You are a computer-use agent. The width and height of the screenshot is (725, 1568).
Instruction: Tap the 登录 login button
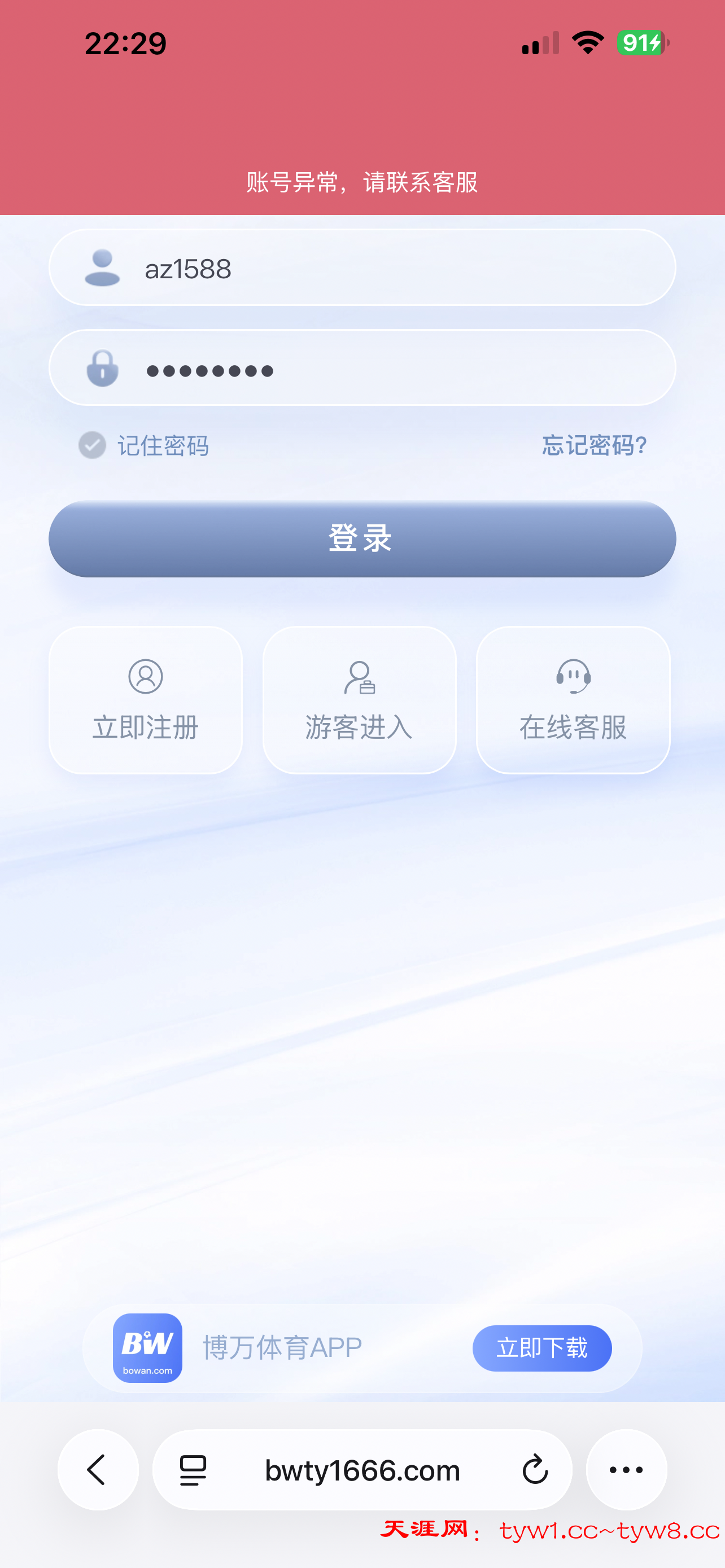[x=362, y=538]
